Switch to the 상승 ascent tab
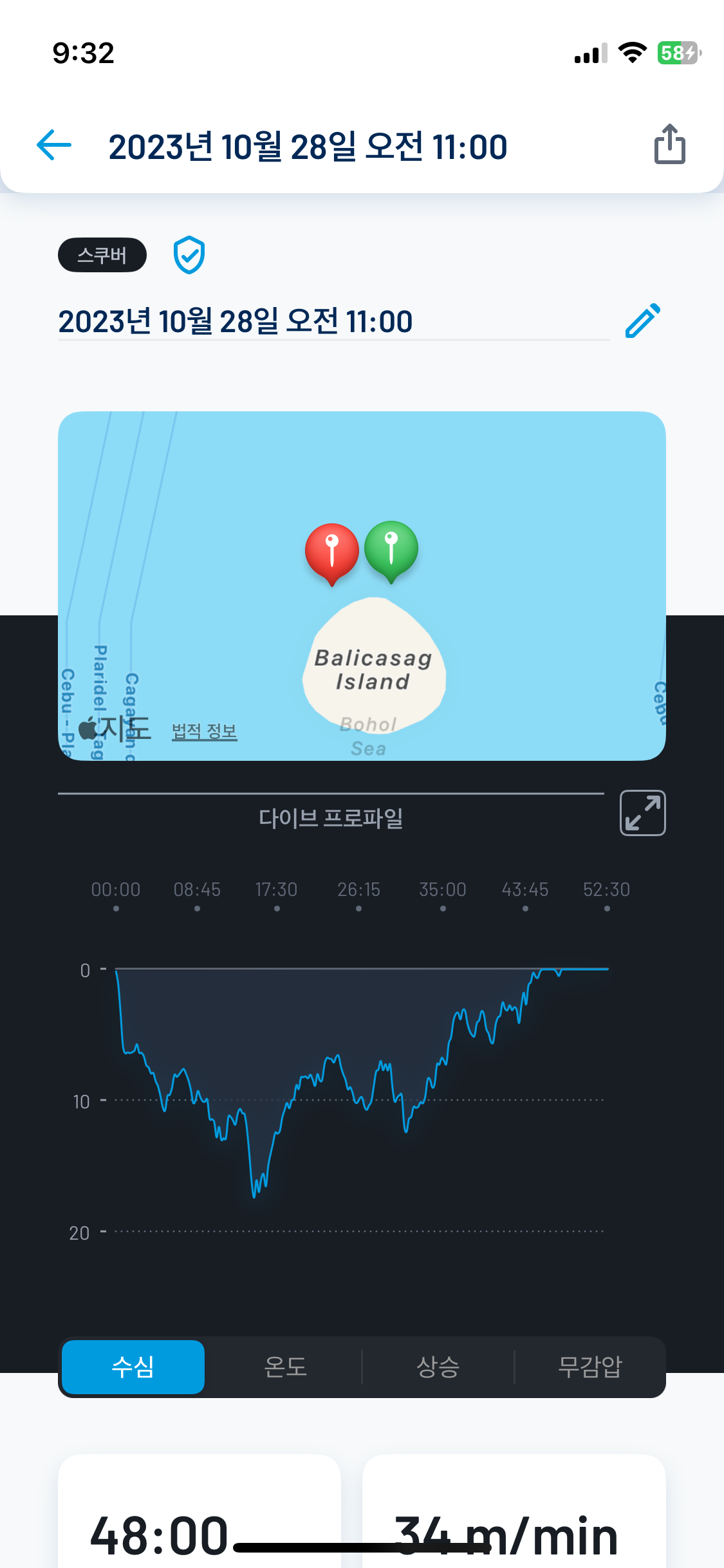The image size is (724, 1568). 438,1367
